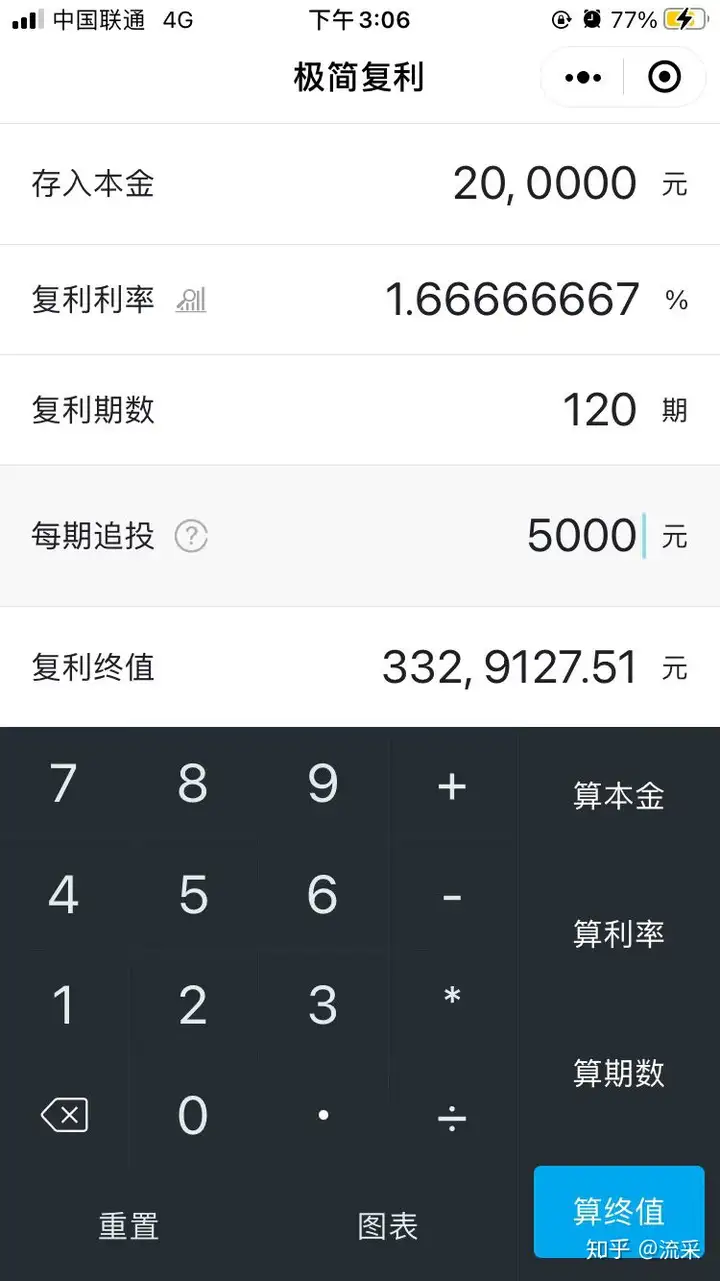Image resolution: width=720 pixels, height=1281 pixels.
Task: Tap the 算终值 button
Action: 618,1211
